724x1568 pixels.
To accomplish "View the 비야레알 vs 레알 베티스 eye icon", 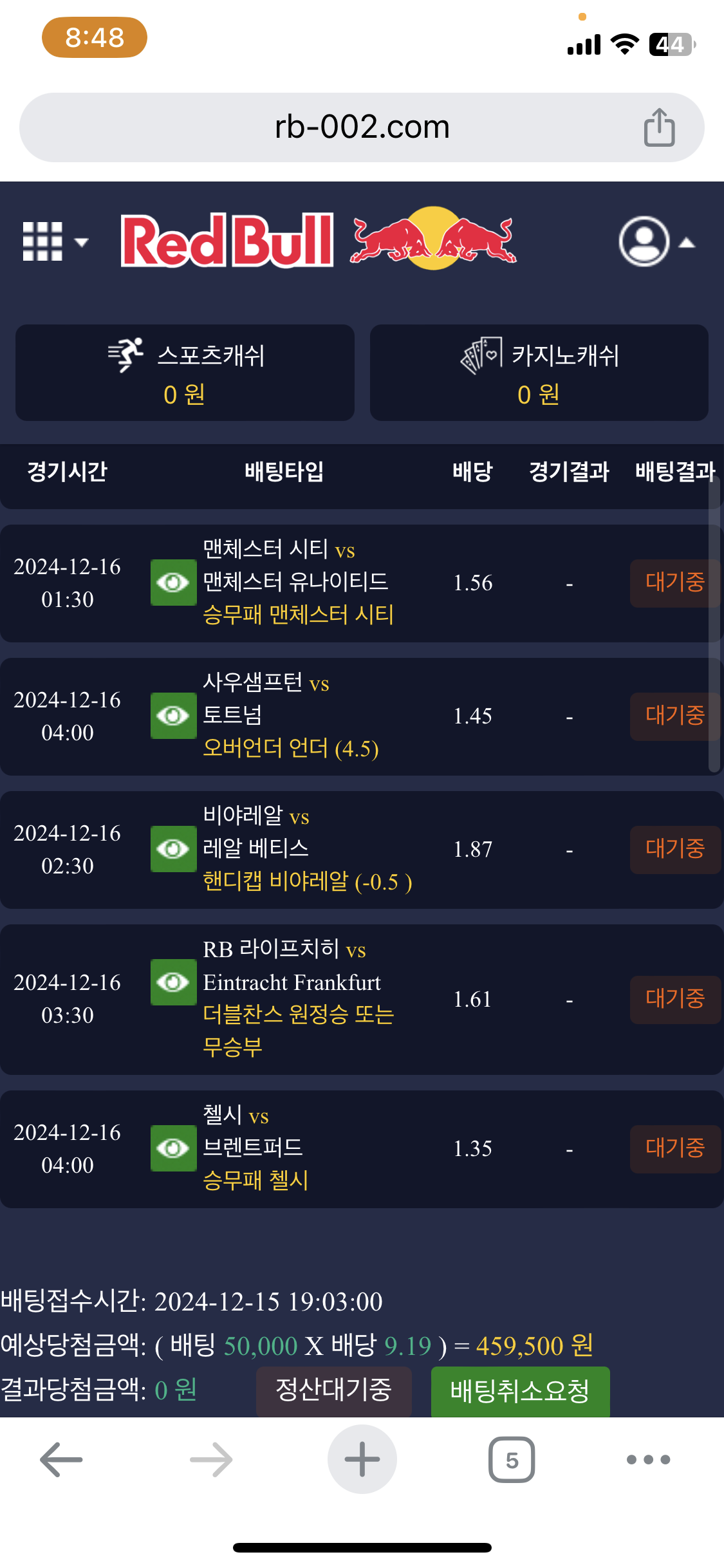I will tap(173, 849).
